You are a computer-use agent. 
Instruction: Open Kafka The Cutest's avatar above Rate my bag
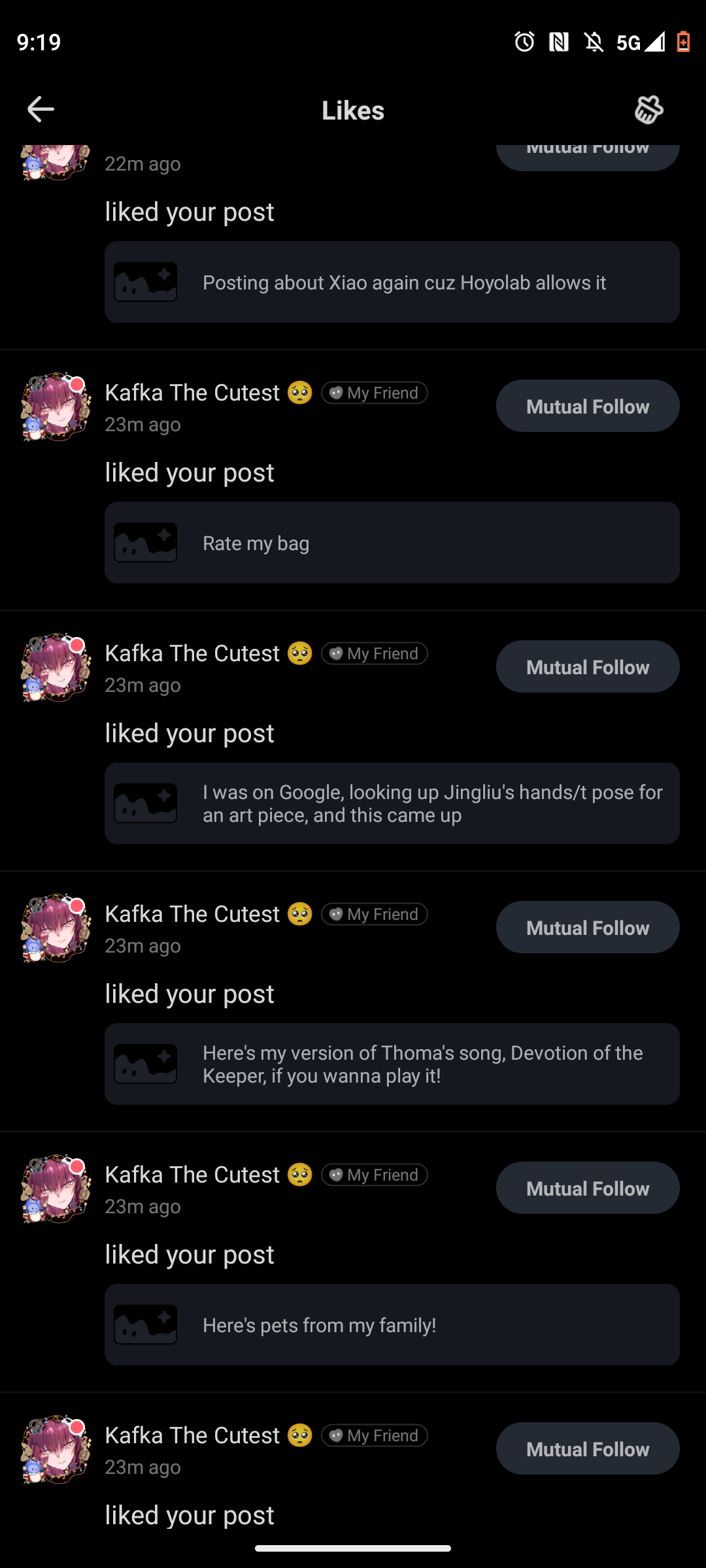(x=56, y=407)
